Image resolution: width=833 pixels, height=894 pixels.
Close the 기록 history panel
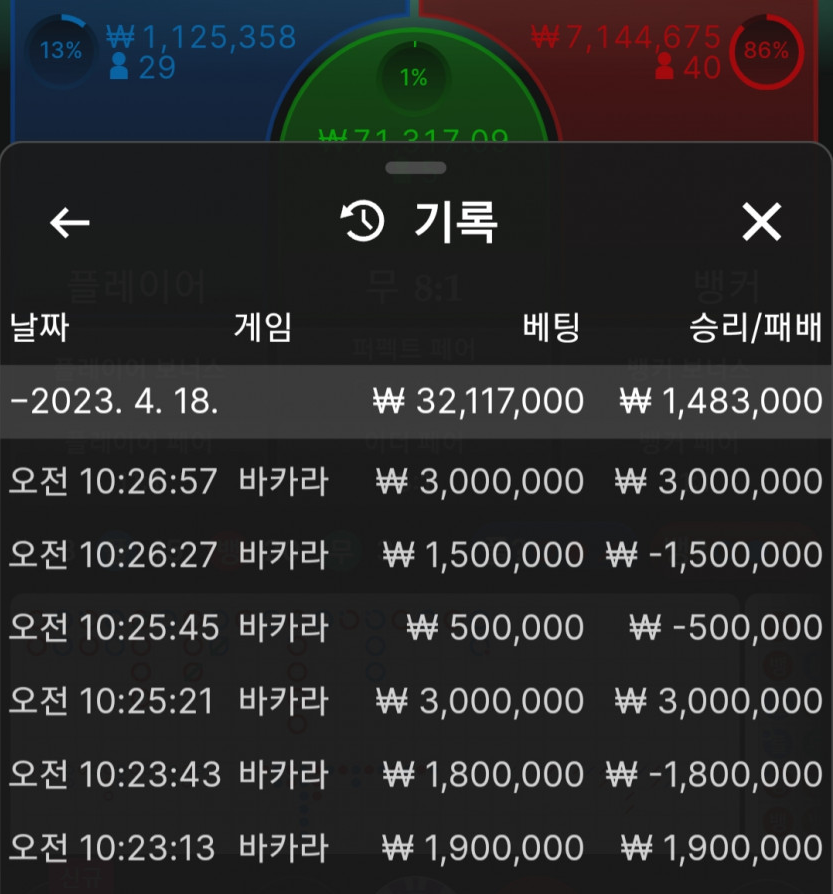pos(761,222)
